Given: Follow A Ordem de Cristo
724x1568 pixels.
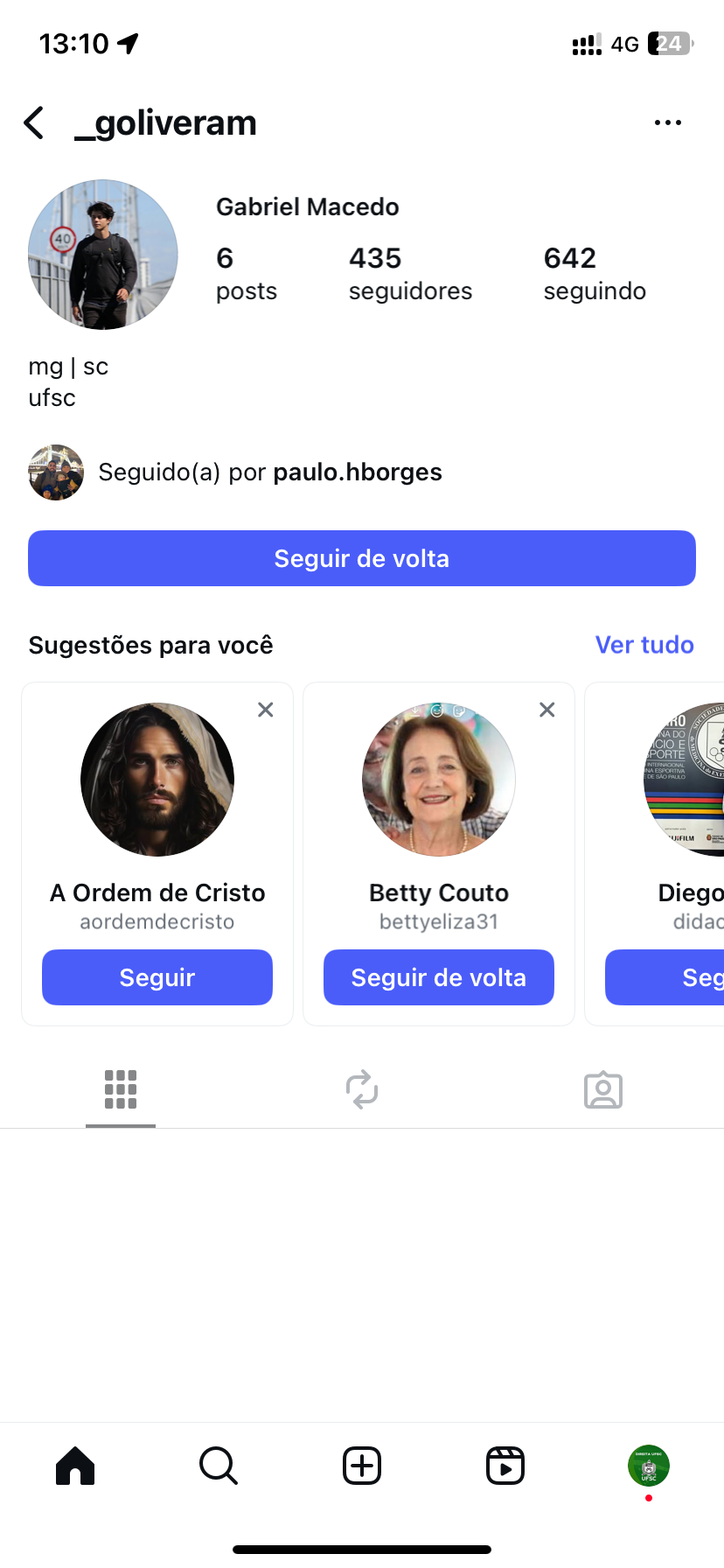Looking at the screenshot, I should click(157, 977).
